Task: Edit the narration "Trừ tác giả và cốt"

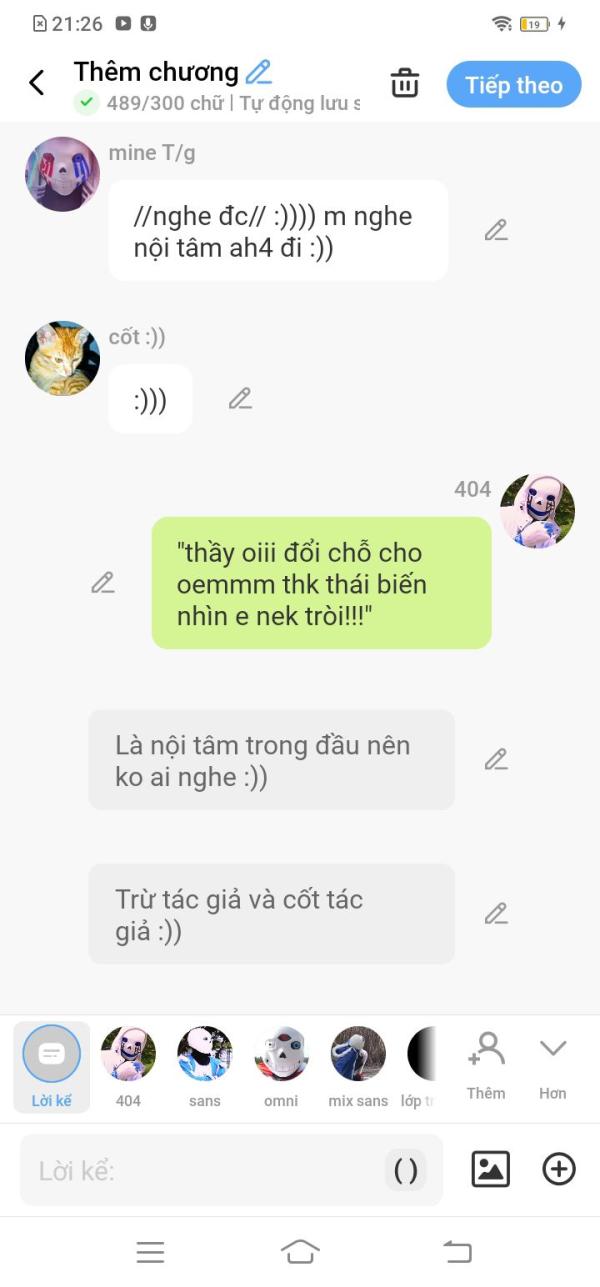Action: (496, 913)
